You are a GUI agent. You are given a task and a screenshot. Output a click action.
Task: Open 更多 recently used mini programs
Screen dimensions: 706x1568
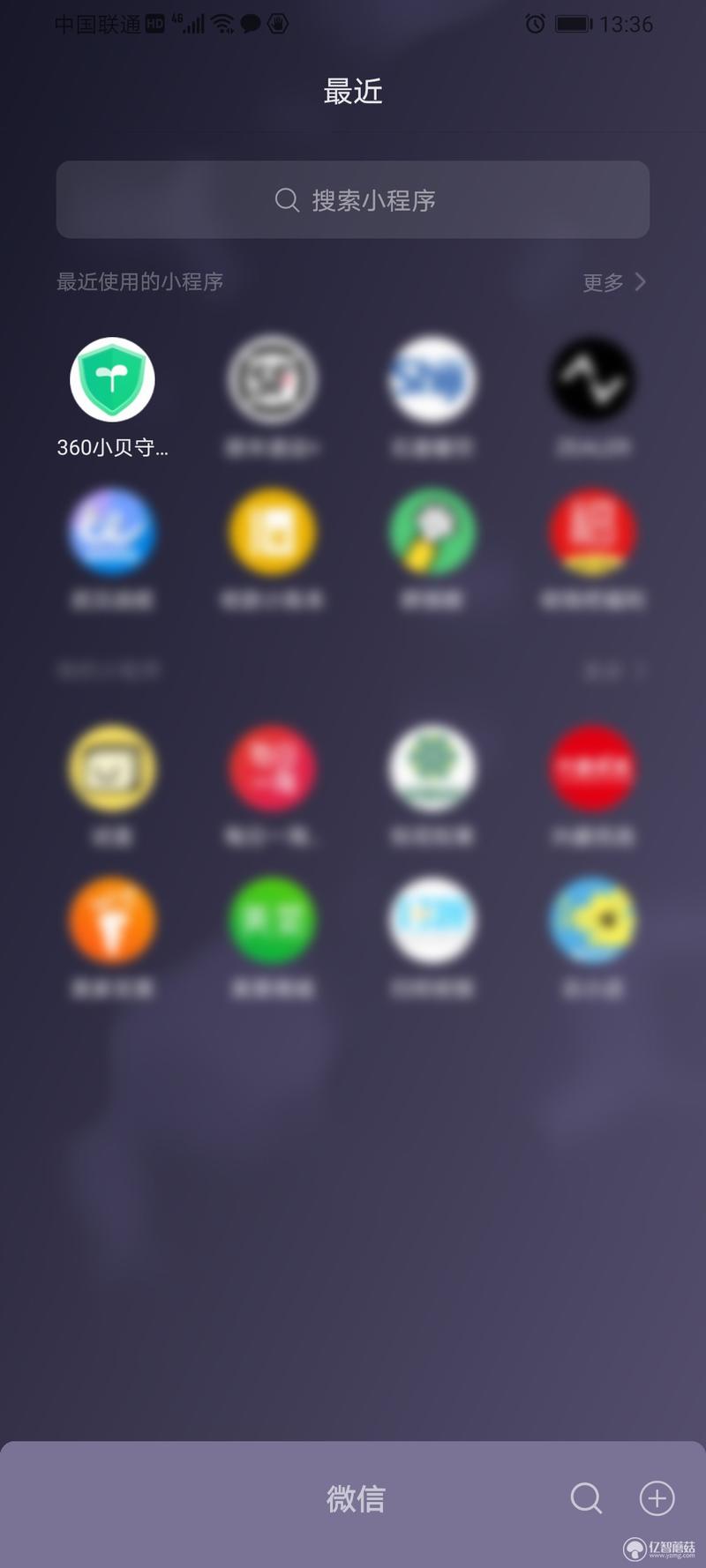[614, 282]
